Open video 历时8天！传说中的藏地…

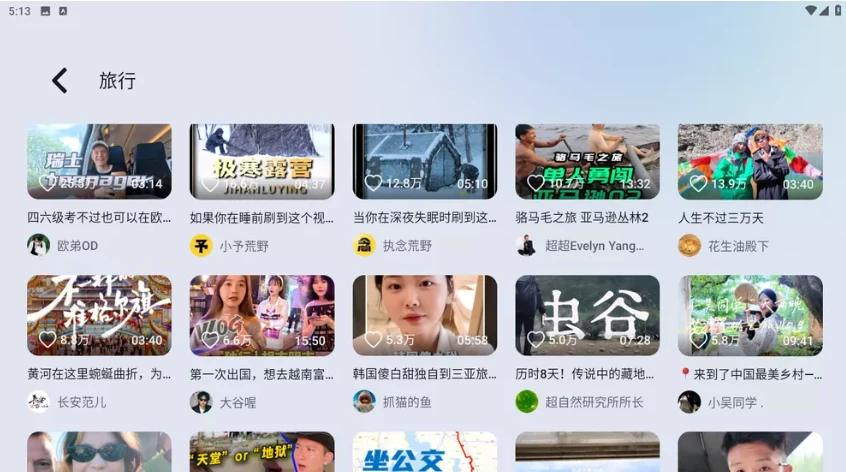point(587,315)
